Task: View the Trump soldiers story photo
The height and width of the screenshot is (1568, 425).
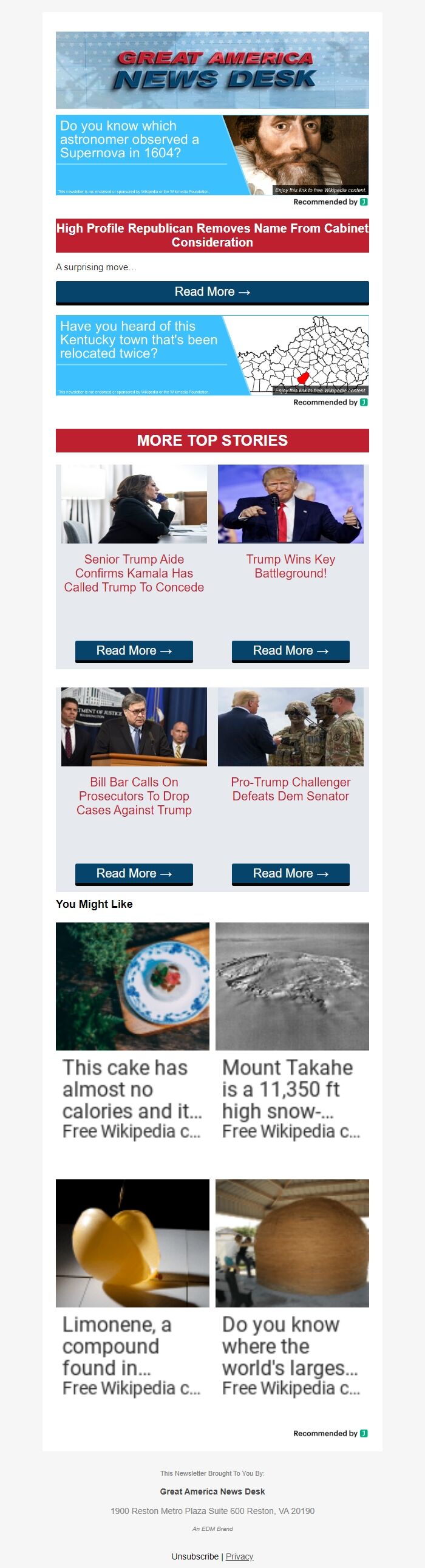Action: pyautogui.click(x=290, y=727)
